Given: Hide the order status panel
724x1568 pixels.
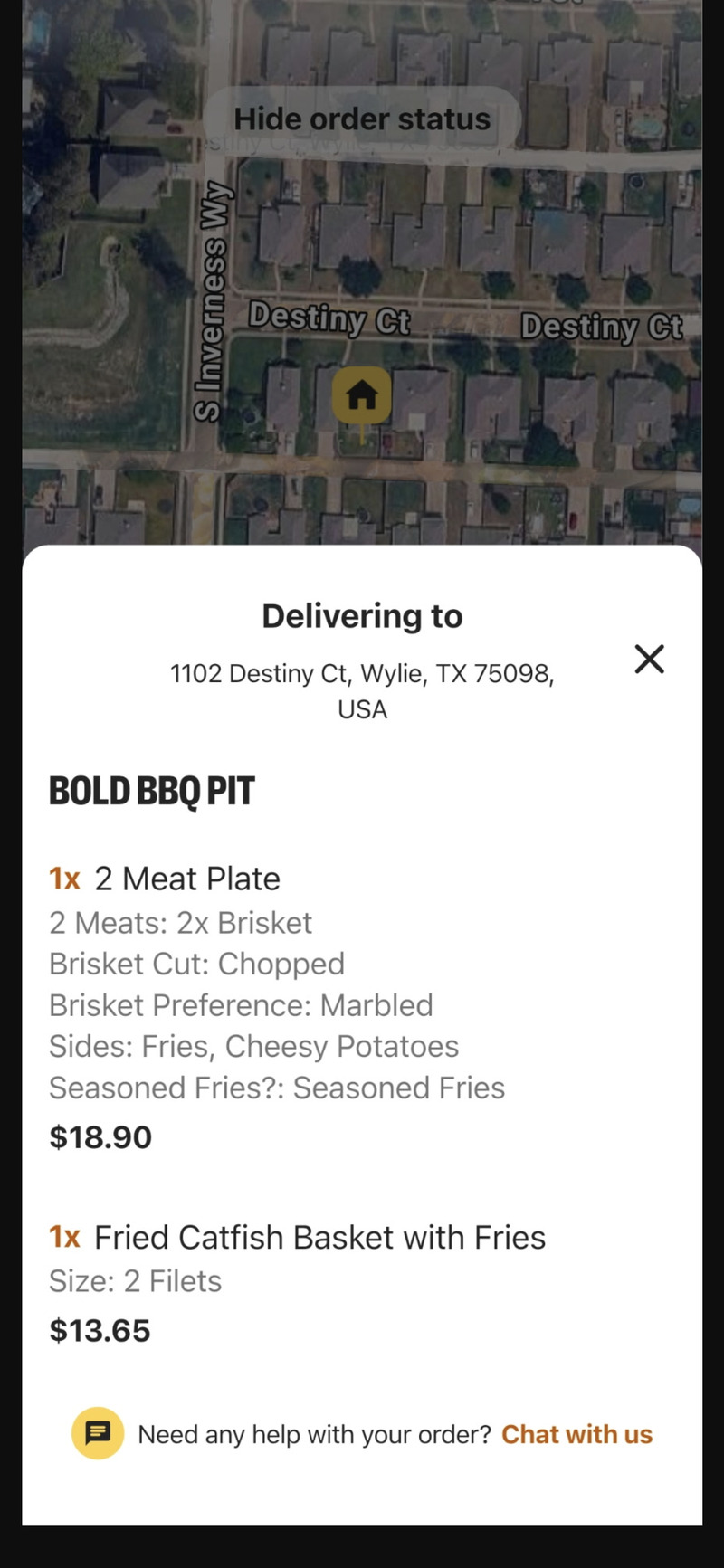Looking at the screenshot, I should pyautogui.click(x=361, y=119).
